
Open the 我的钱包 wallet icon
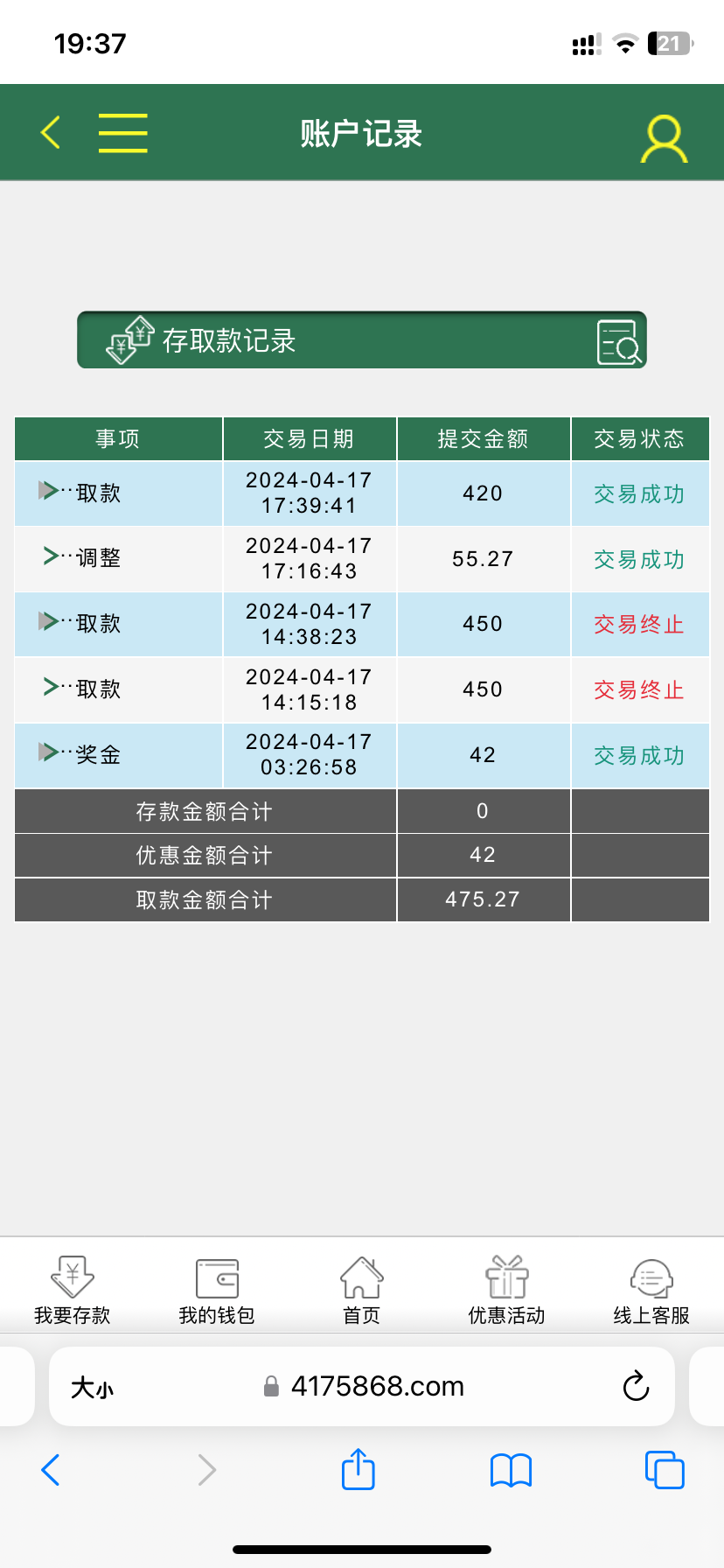coord(217,1286)
